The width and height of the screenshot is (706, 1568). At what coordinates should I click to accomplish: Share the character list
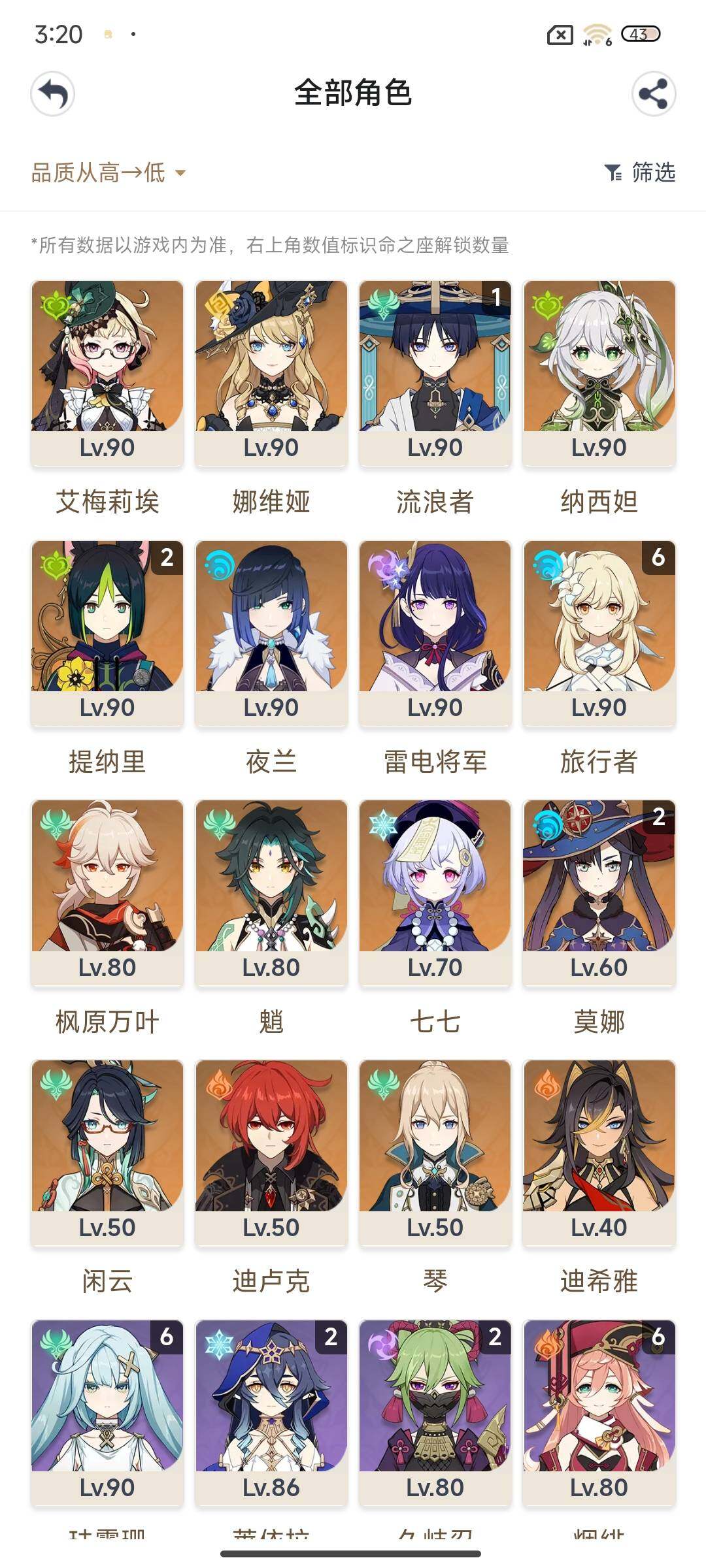tap(653, 93)
